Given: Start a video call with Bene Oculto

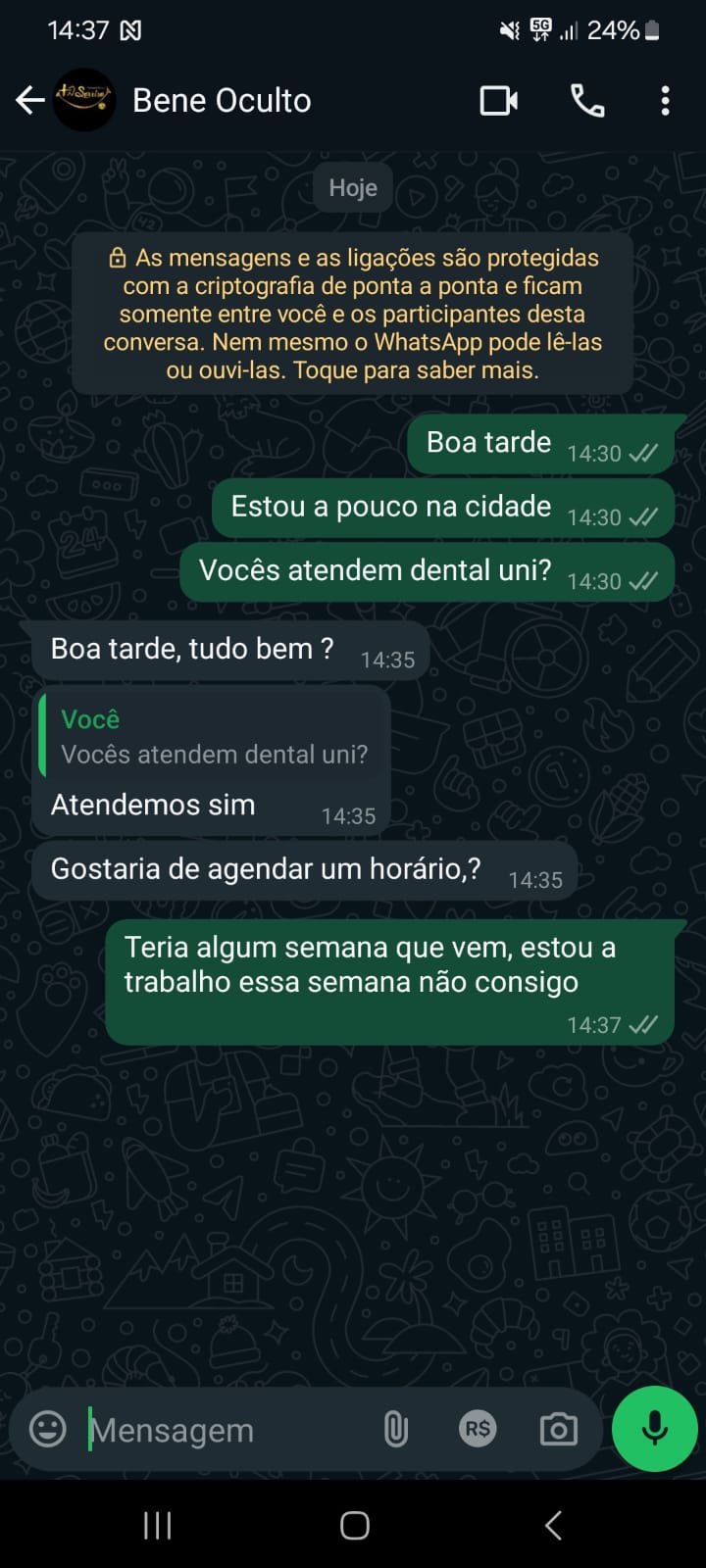Looking at the screenshot, I should (498, 100).
